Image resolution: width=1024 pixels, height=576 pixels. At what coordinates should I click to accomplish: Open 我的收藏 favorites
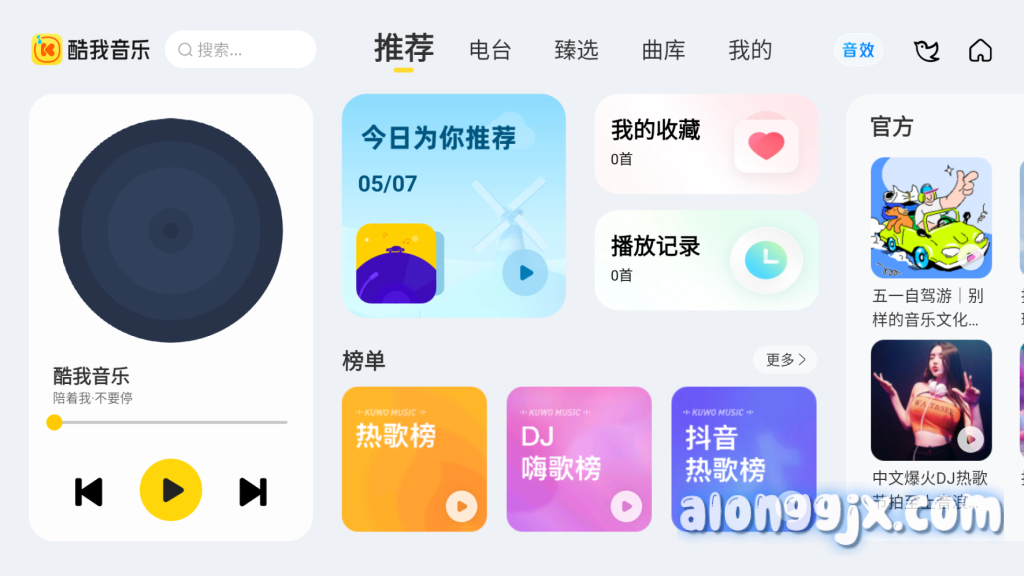coord(706,144)
